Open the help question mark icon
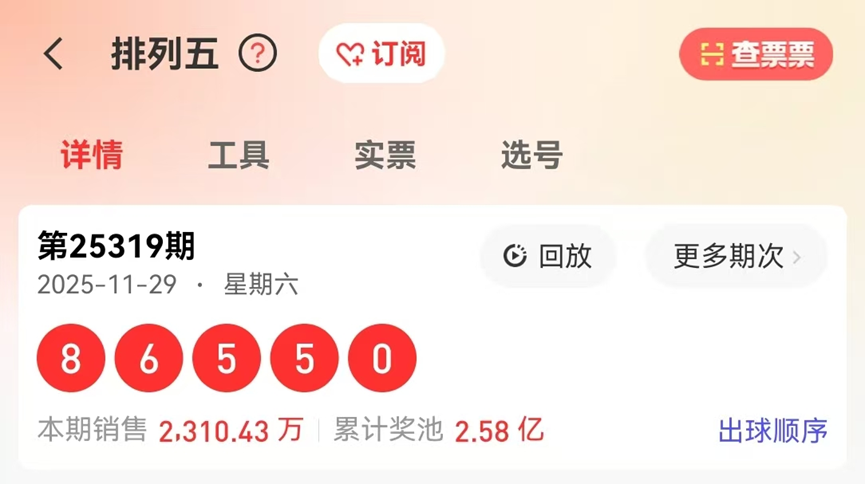Image resolution: width=865 pixels, height=484 pixels. click(258, 54)
